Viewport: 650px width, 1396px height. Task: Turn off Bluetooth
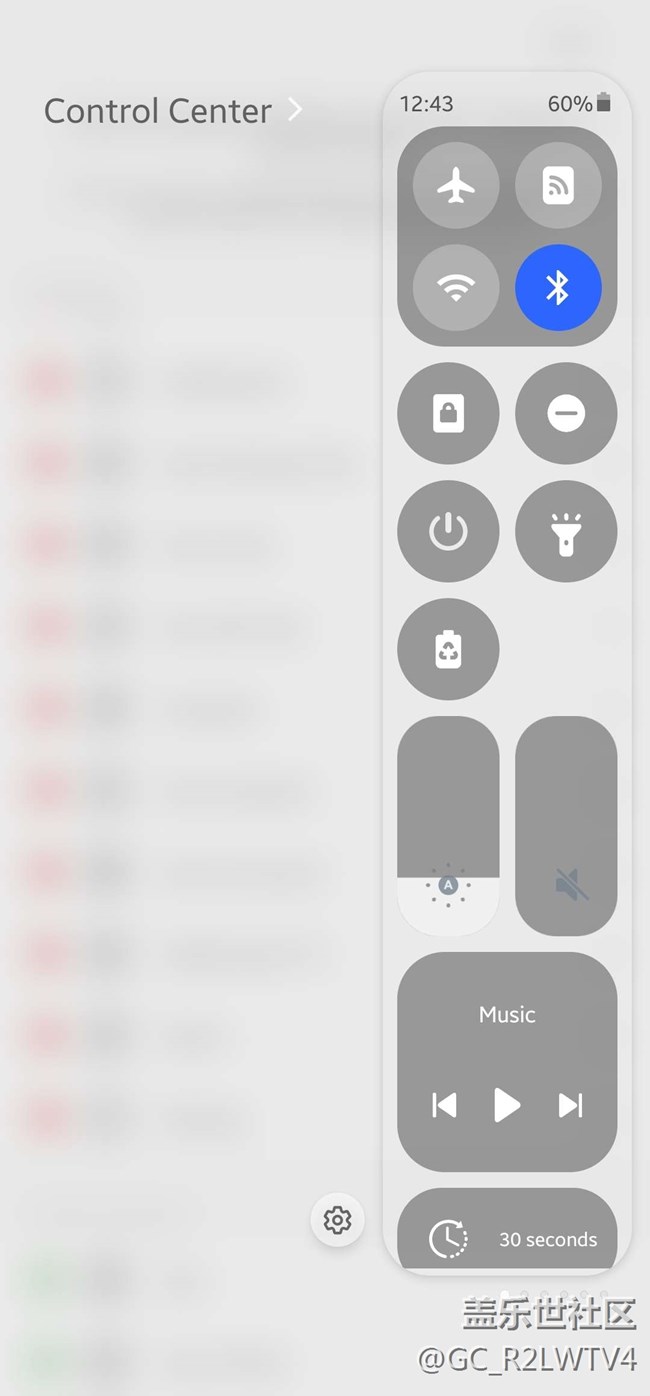(558, 288)
